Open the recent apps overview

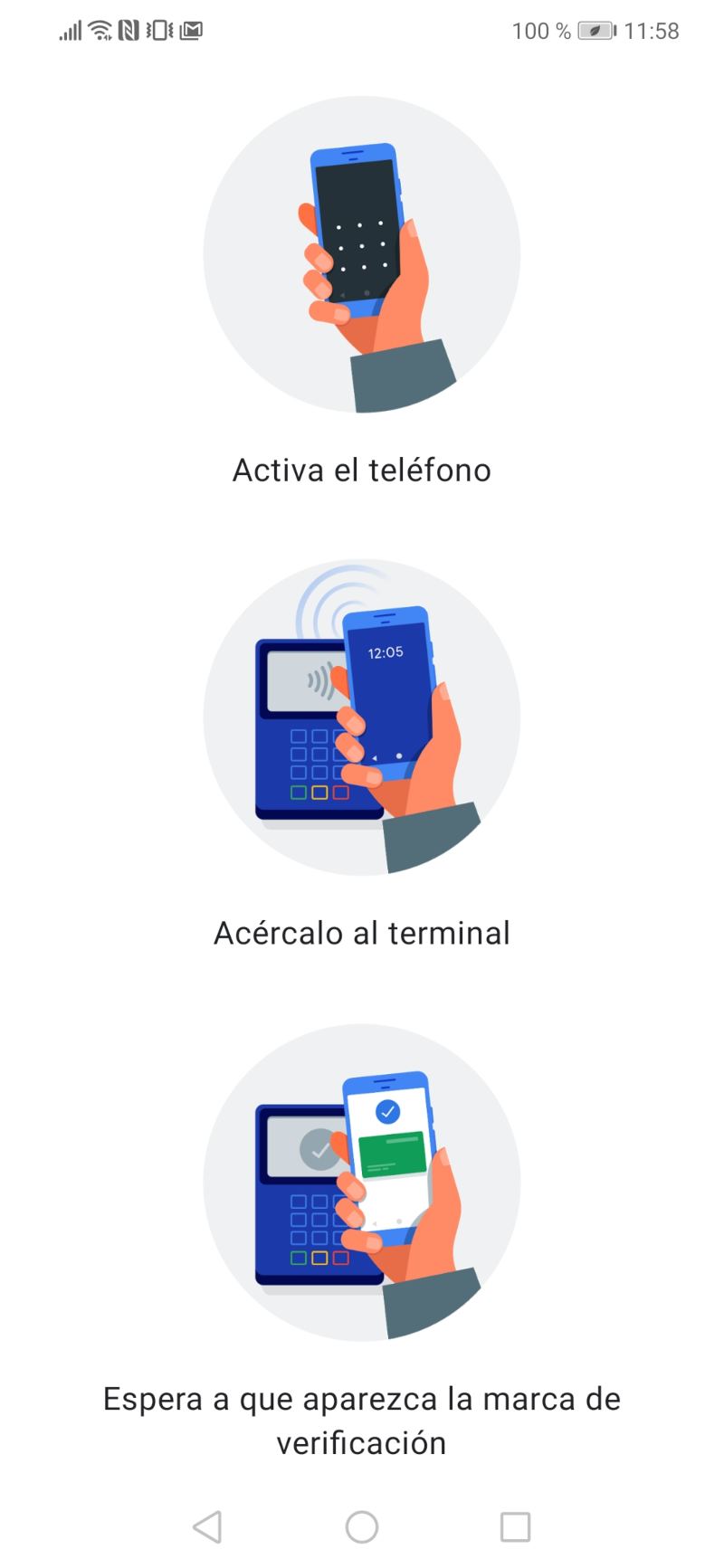pos(515,1526)
